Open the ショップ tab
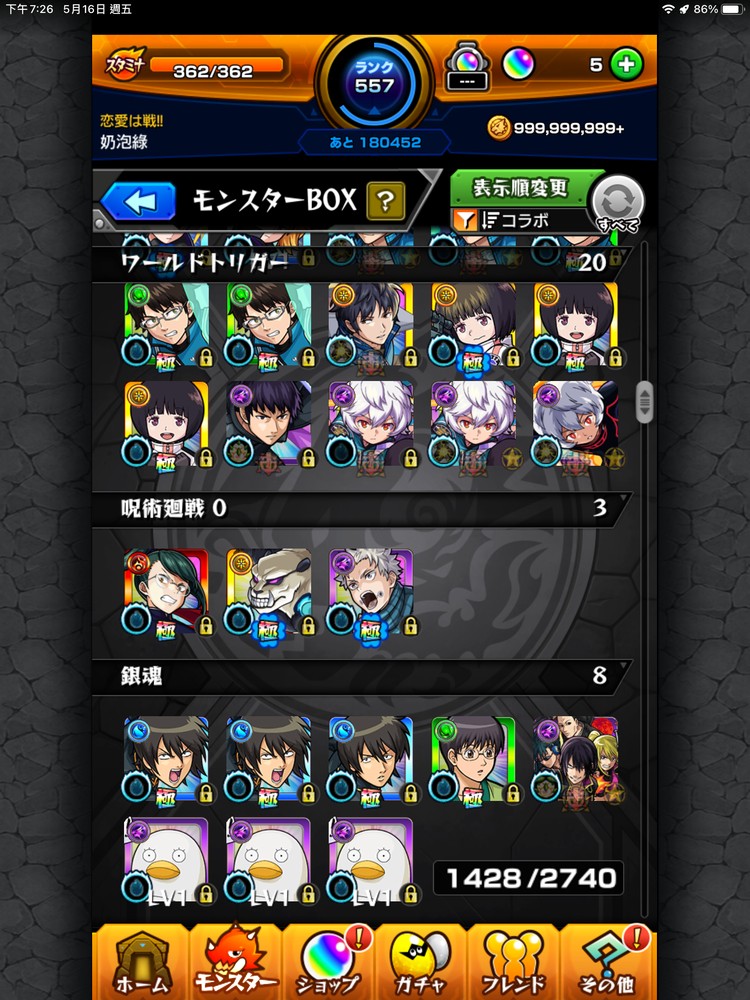Image resolution: width=750 pixels, height=1000 pixels. pos(328,965)
